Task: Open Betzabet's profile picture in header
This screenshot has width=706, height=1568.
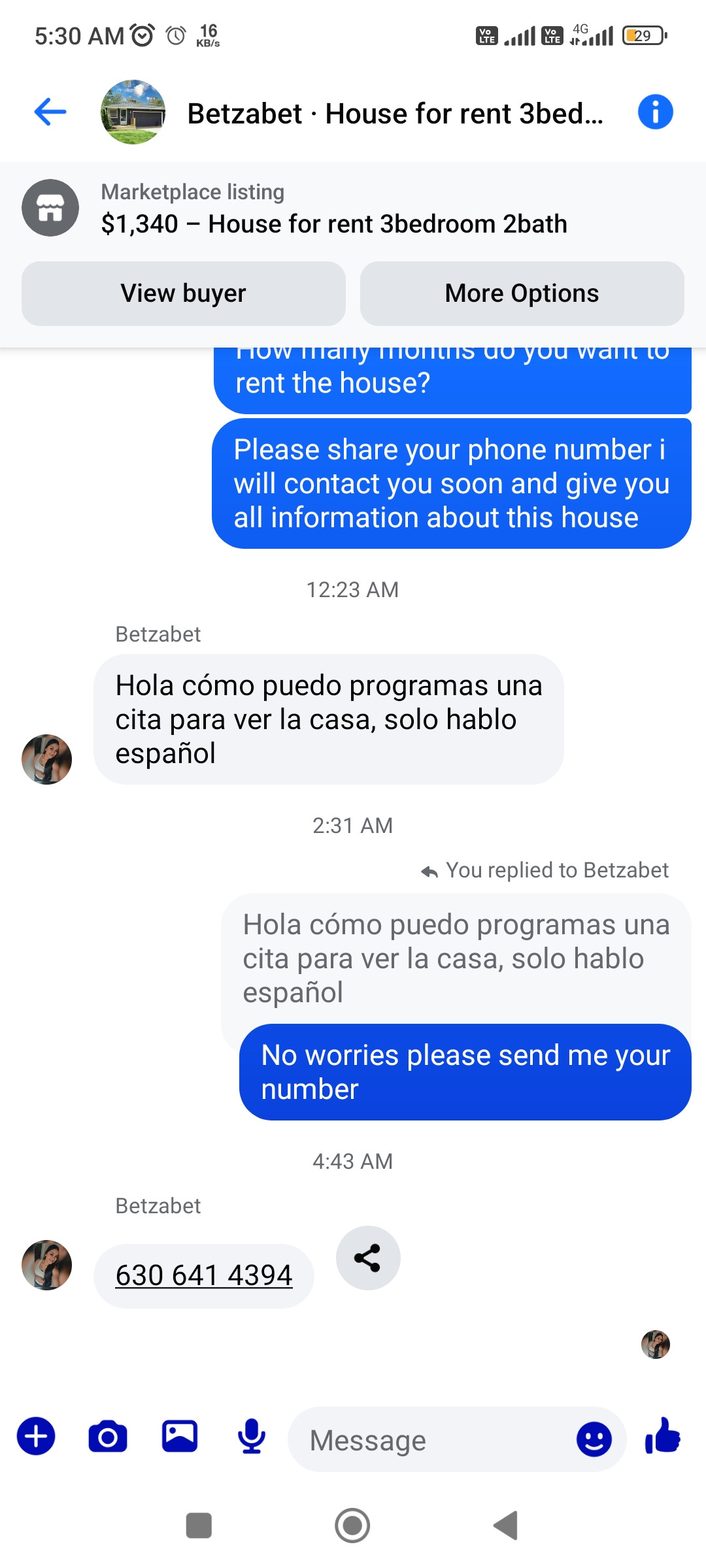Action: [x=133, y=112]
